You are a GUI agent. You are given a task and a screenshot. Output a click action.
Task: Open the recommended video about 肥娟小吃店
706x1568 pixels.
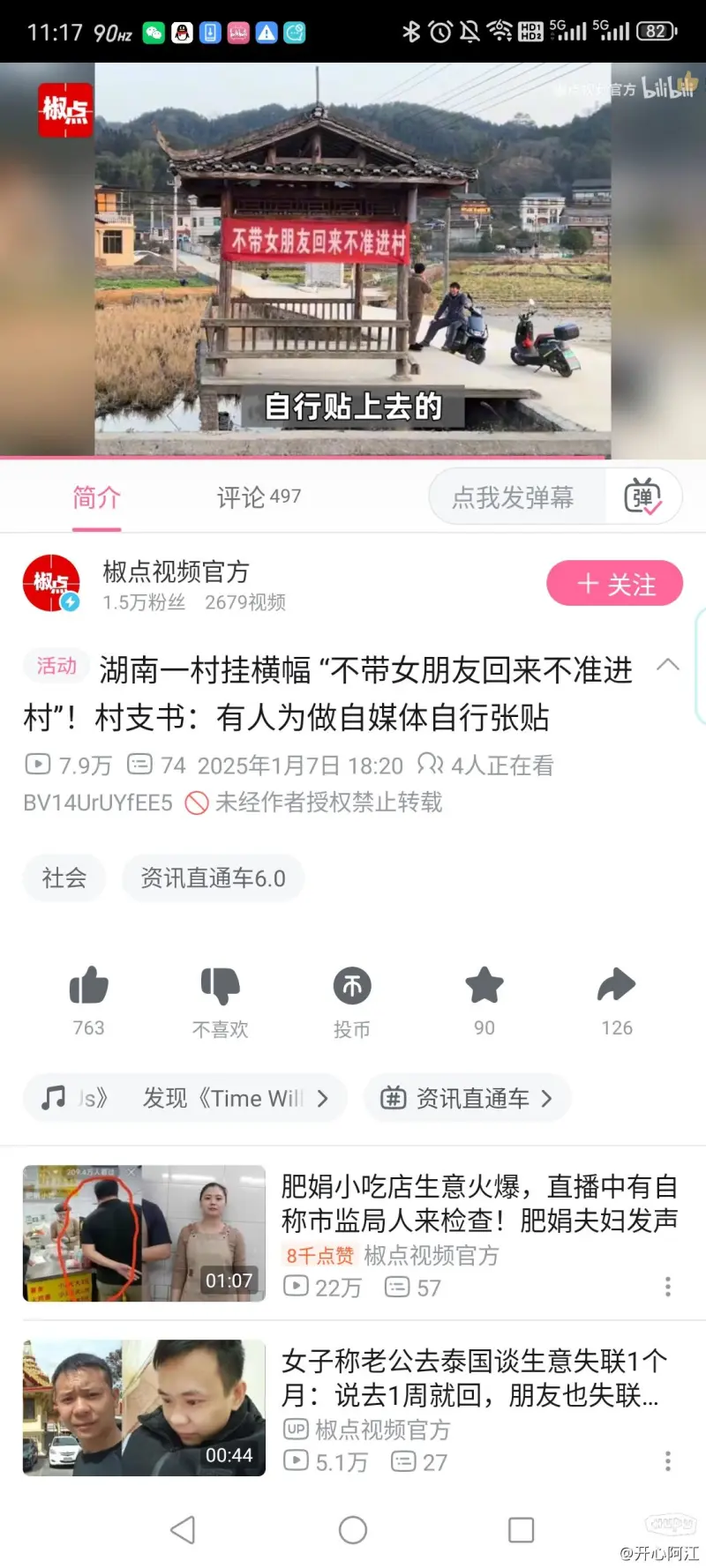[x=477, y=1205]
